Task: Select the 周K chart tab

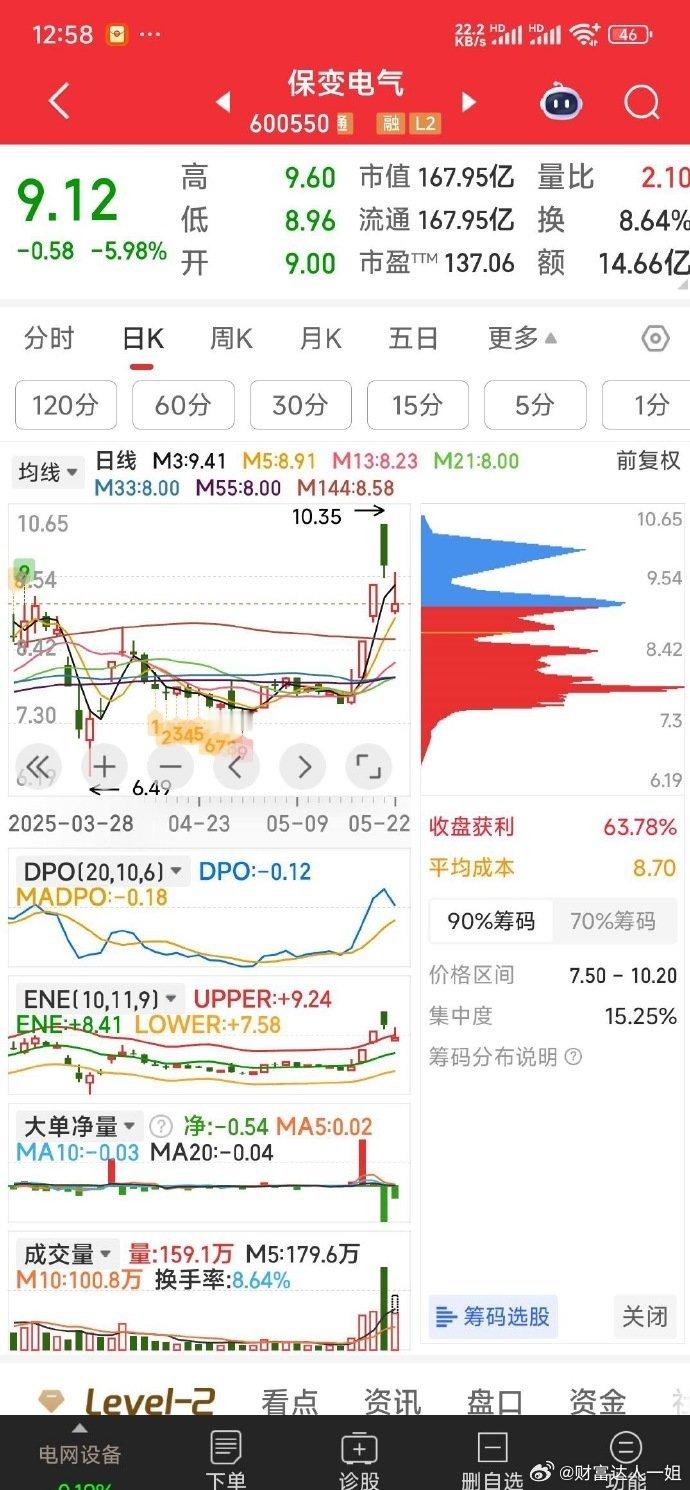Action: 230,339
